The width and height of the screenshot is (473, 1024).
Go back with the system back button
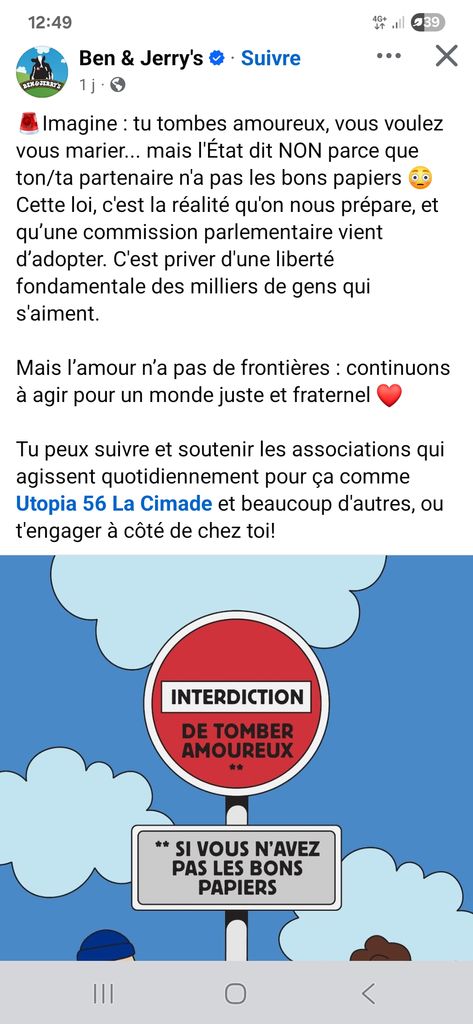[x=368, y=993]
